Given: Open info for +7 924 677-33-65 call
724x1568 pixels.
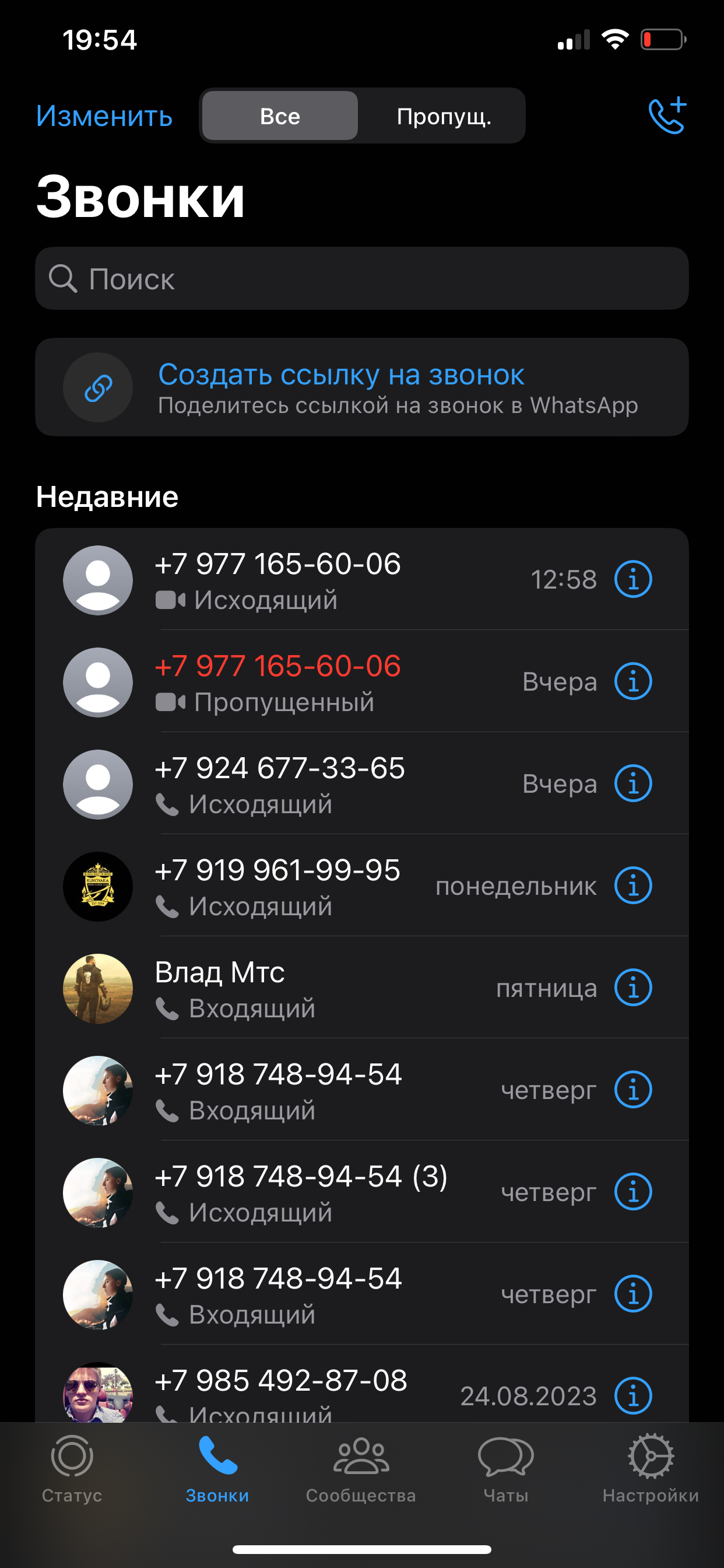Looking at the screenshot, I should (x=632, y=783).
